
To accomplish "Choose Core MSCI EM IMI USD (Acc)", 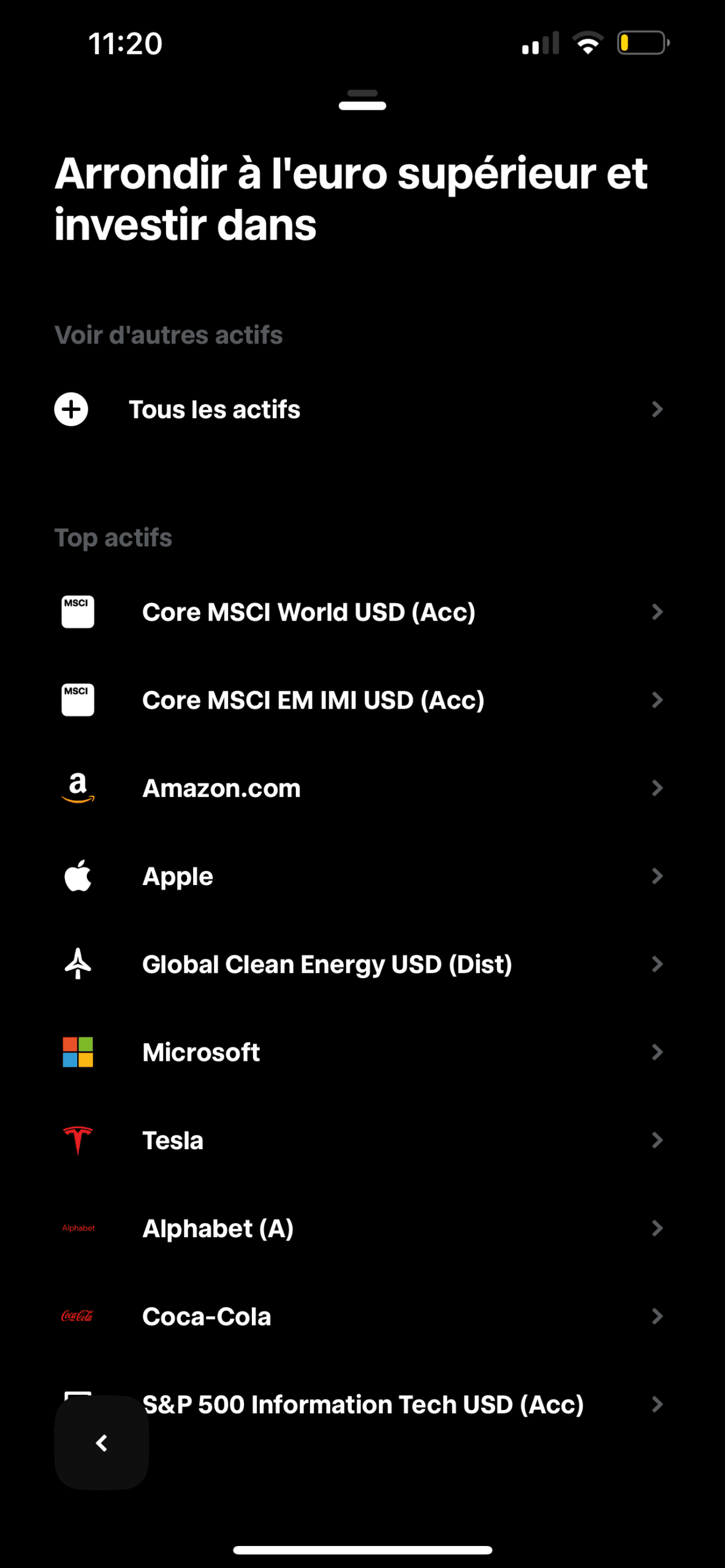I will tap(362, 700).
